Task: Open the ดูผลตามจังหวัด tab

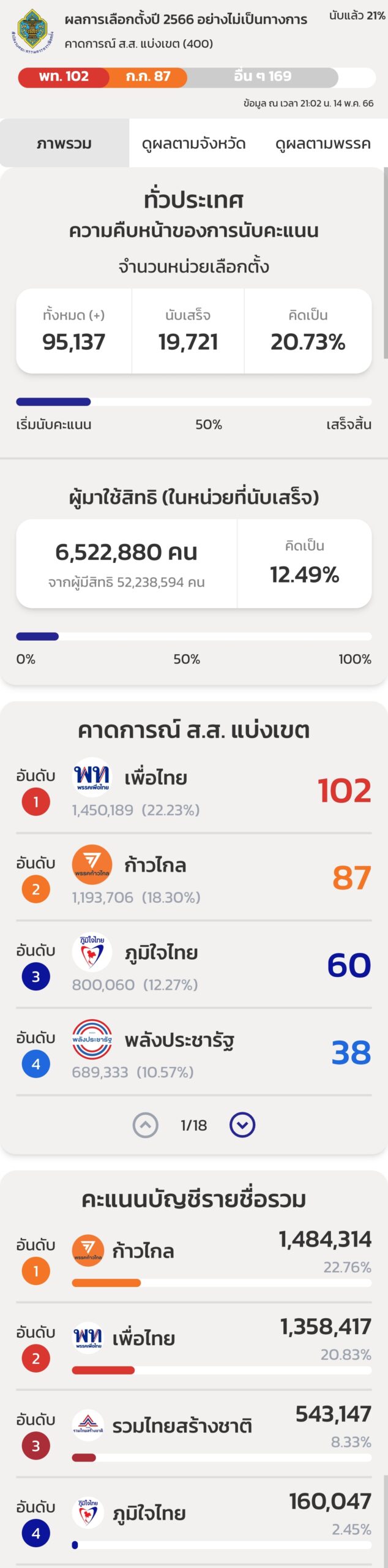Action: click(193, 144)
